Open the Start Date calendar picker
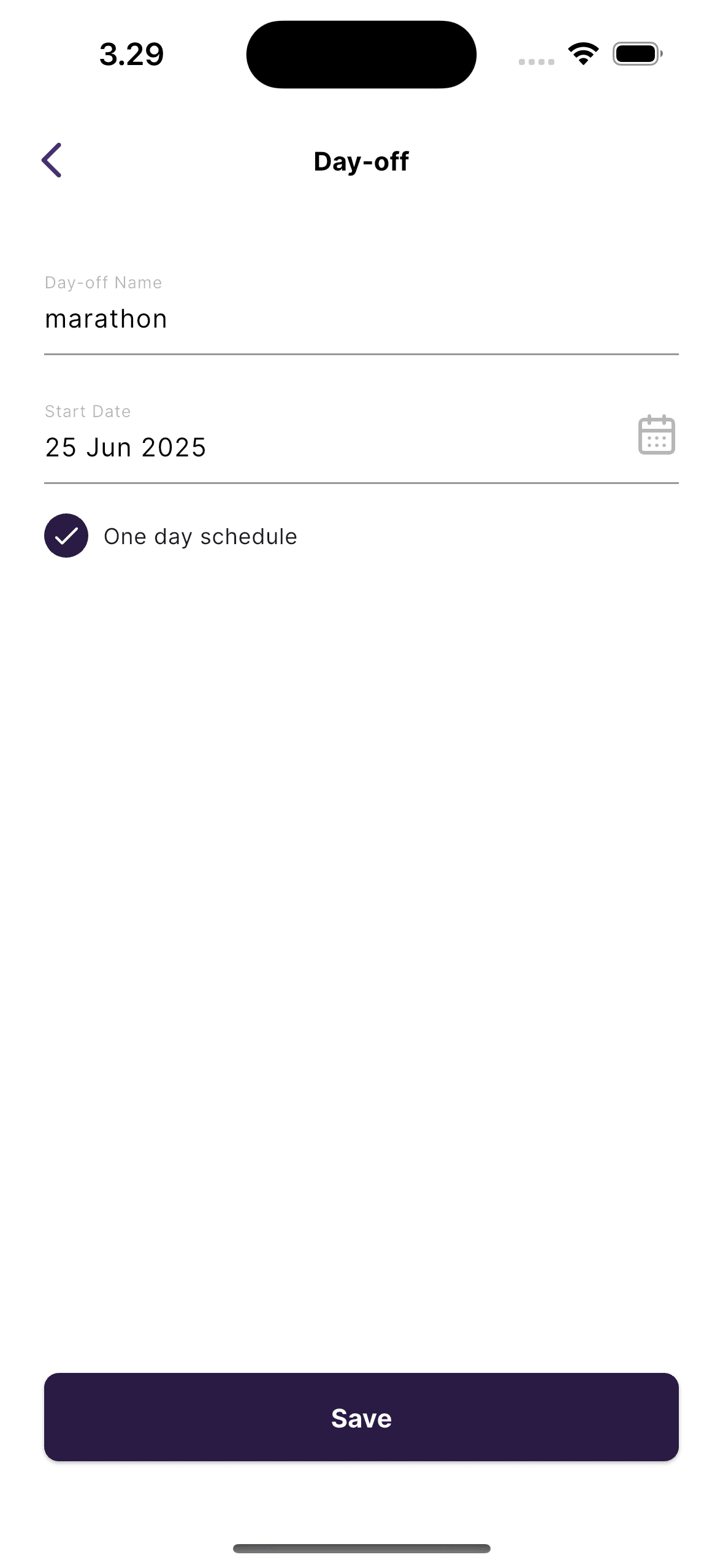Screen dimensions: 723x1568 pyautogui.click(x=656, y=436)
